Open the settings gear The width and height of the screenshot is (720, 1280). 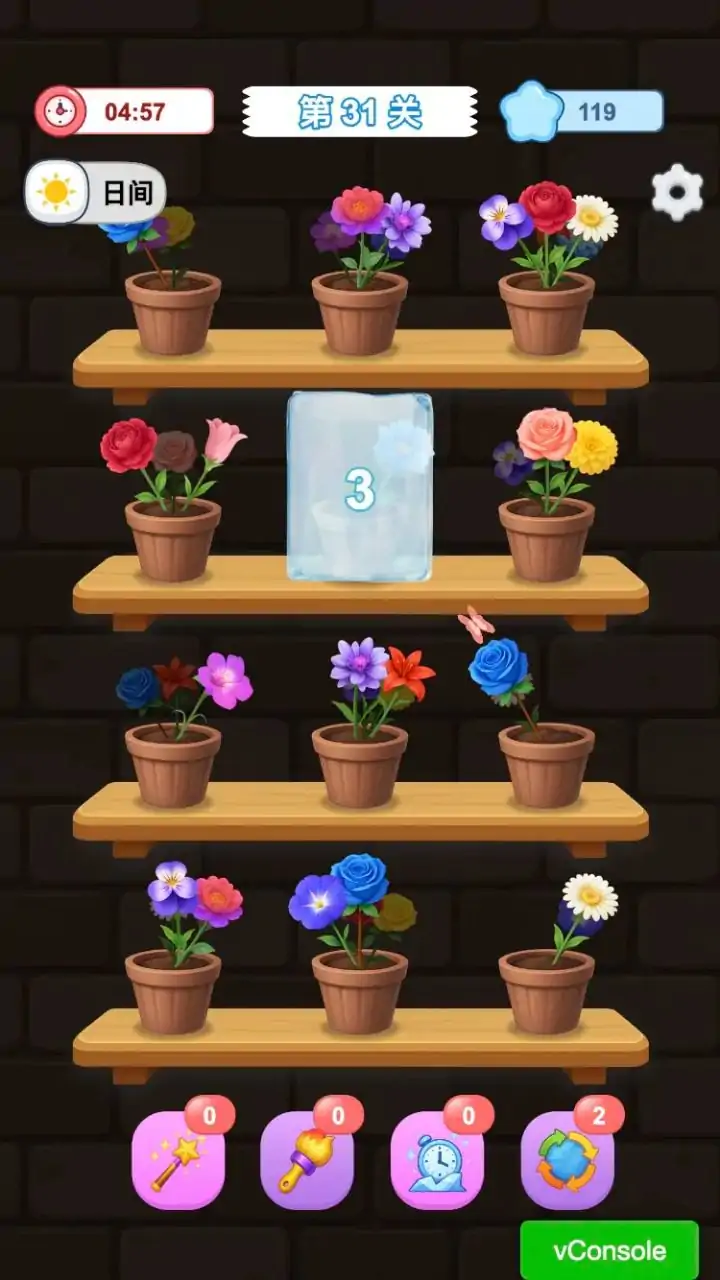[677, 192]
